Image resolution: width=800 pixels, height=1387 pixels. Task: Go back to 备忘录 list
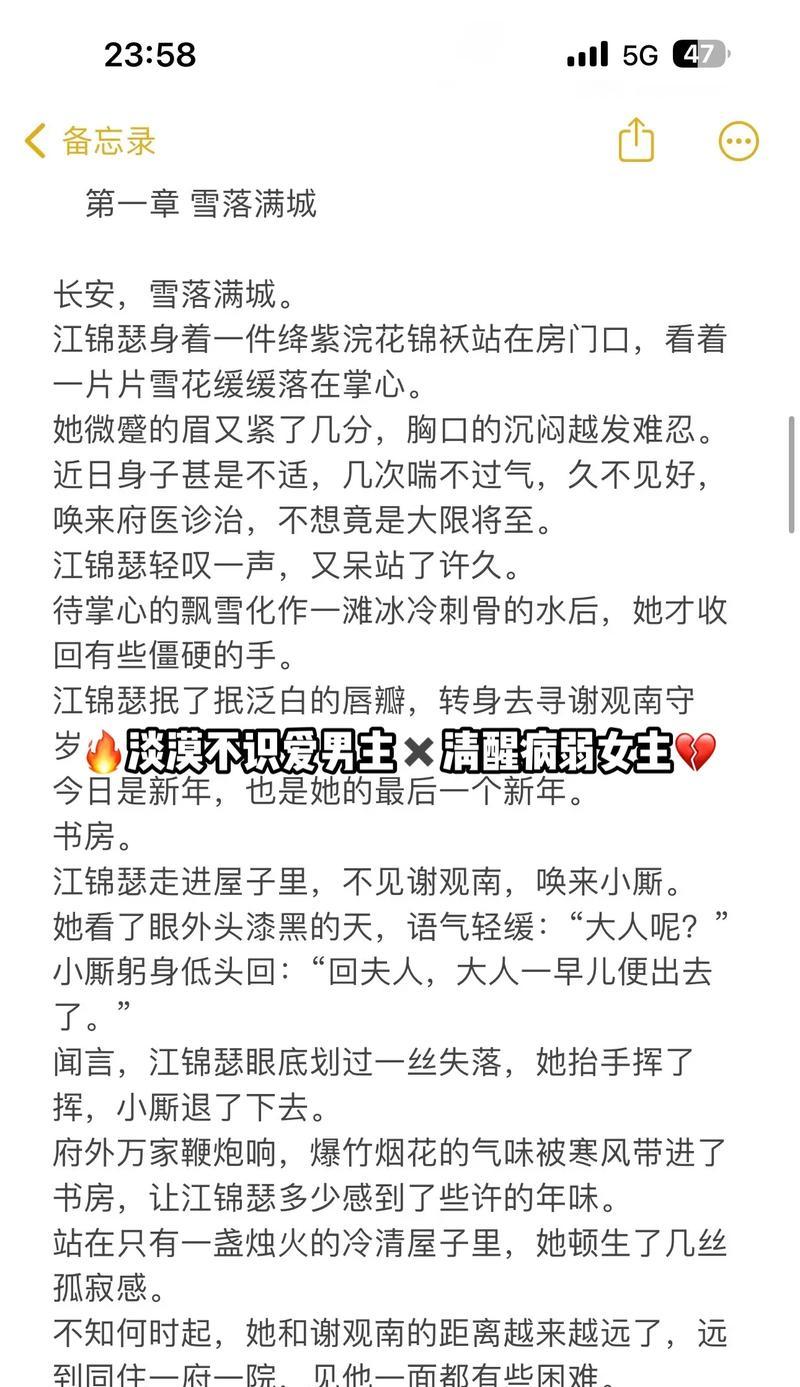coord(90,141)
